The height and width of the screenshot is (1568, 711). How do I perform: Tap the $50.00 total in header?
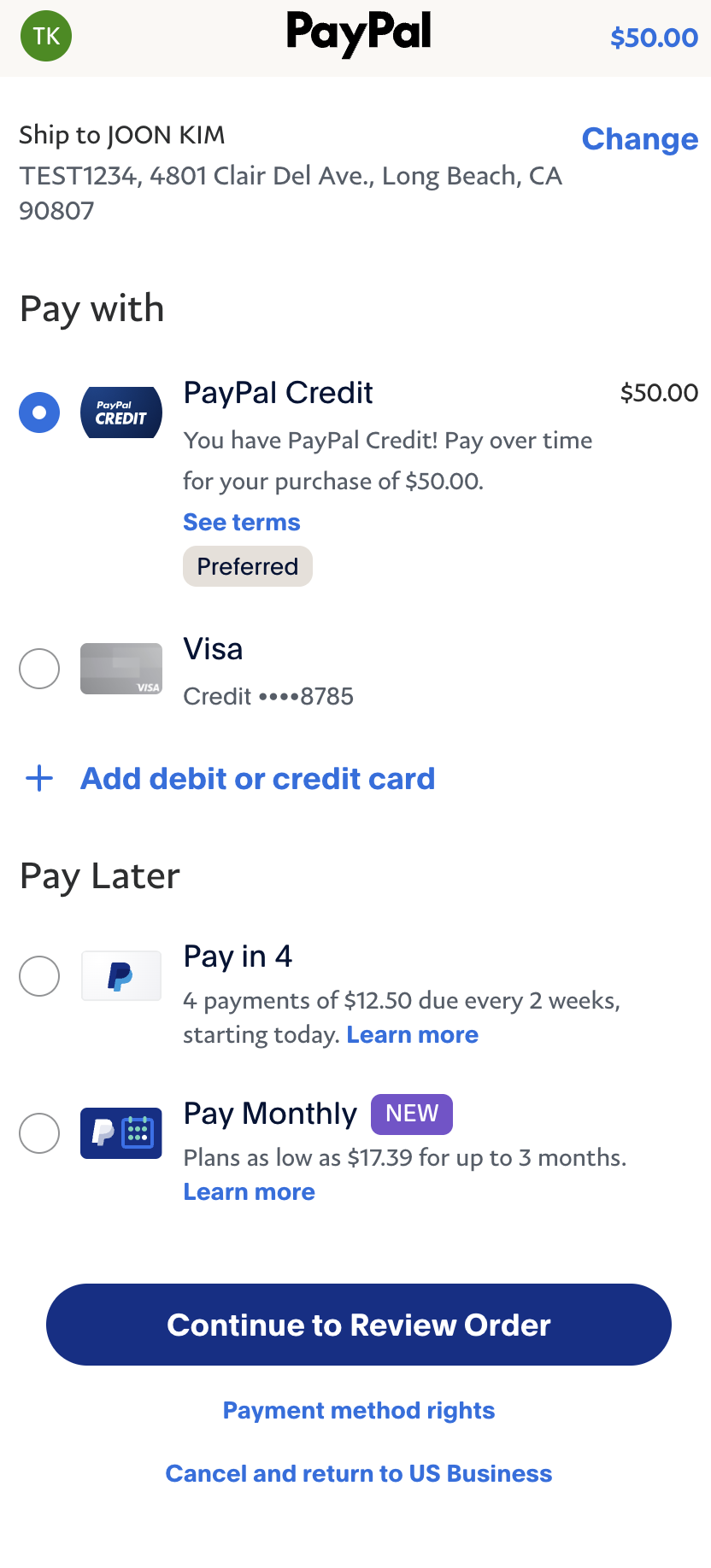point(654,38)
